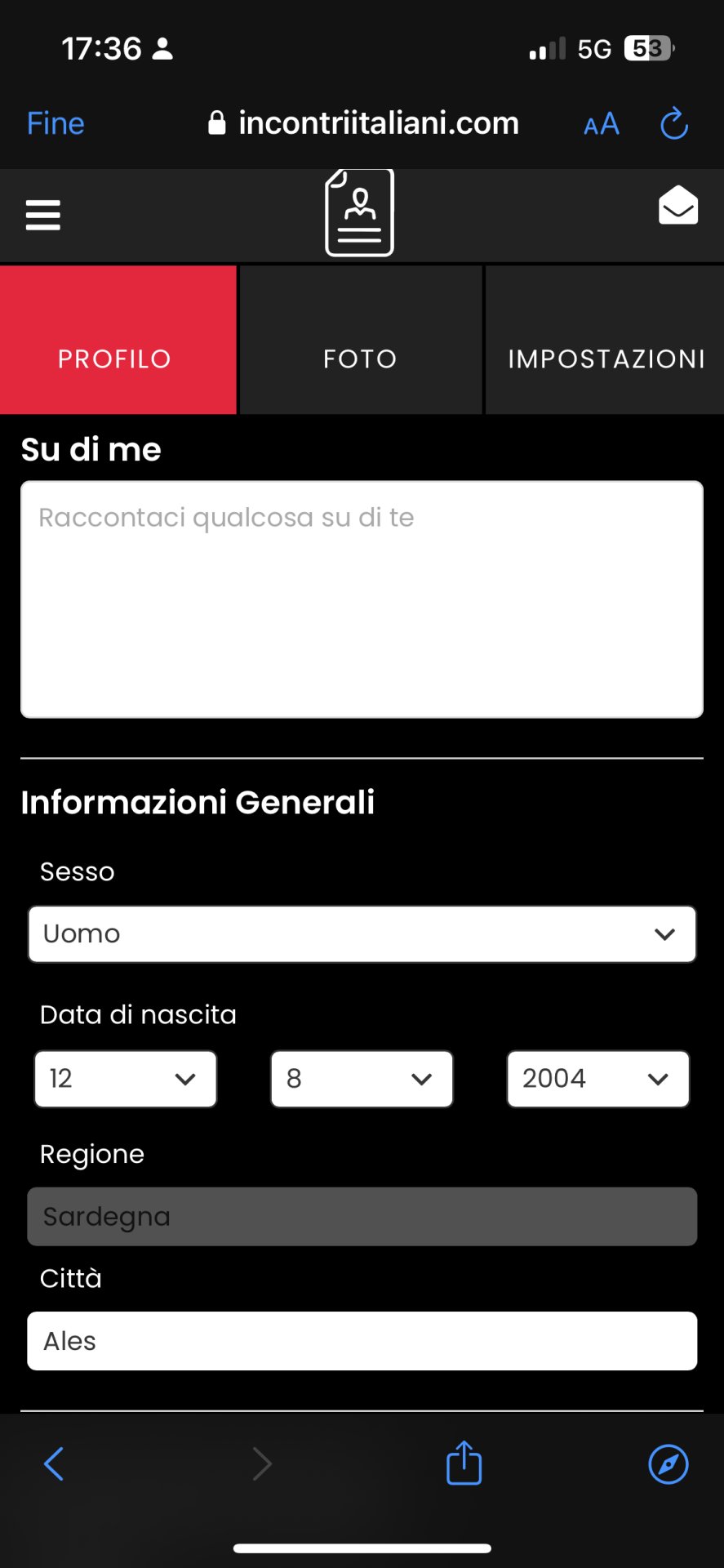Open the AA text size options
Screen dimensions: 724x1568
click(602, 124)
